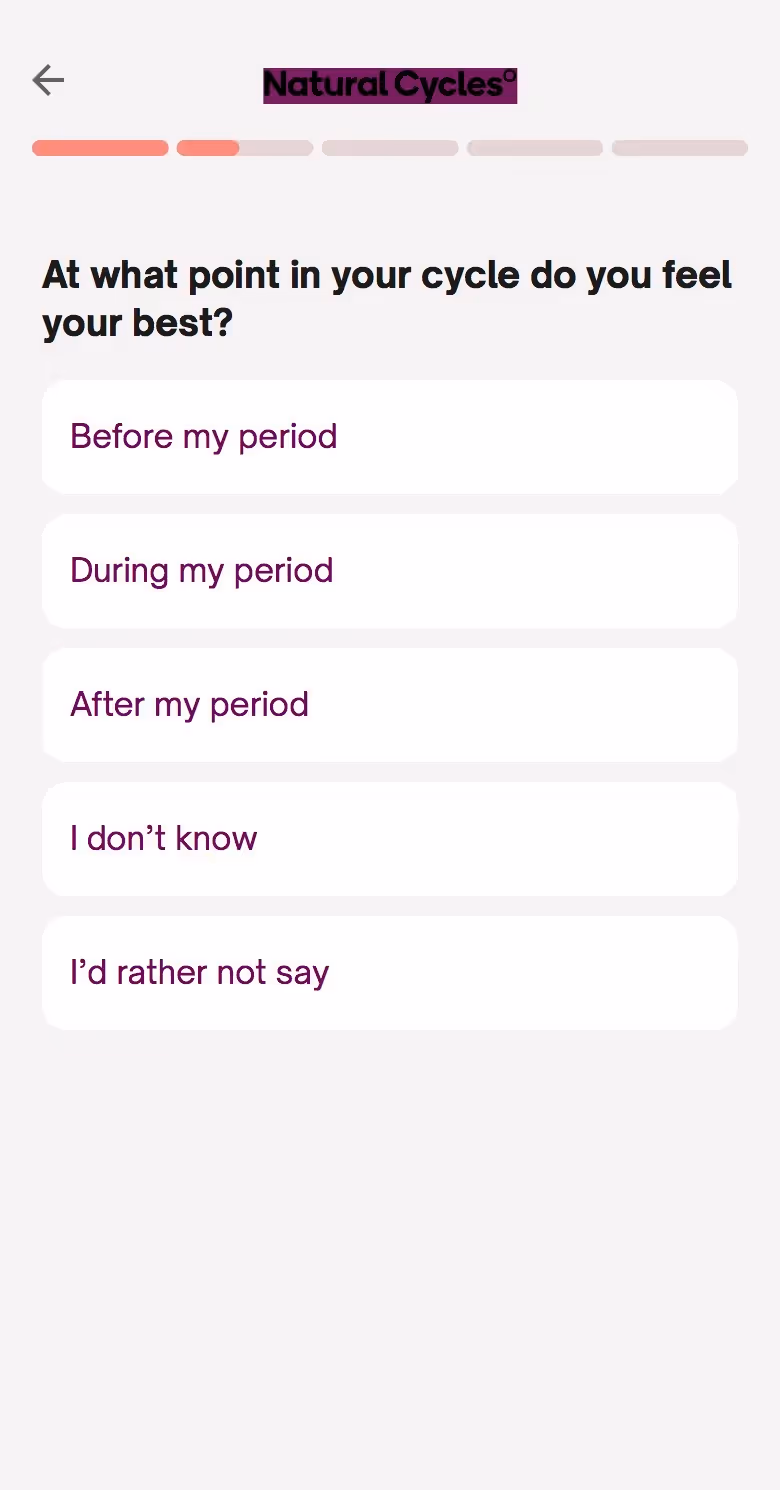Pick "After my period" as answer
The width and height of the screenshot is (780, 1490).
[x=390, y=705]
